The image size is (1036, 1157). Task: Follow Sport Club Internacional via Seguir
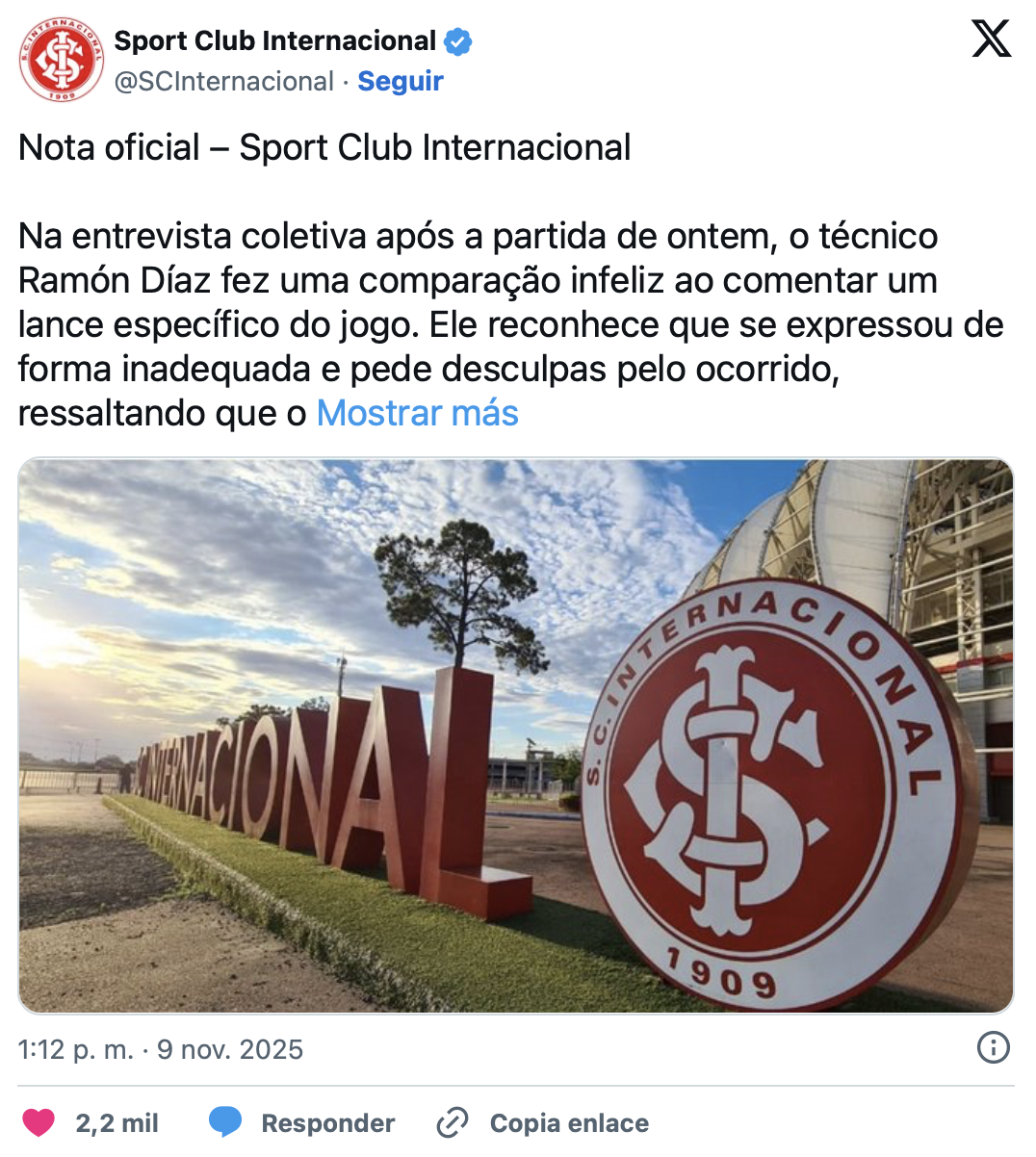(400, 82)
